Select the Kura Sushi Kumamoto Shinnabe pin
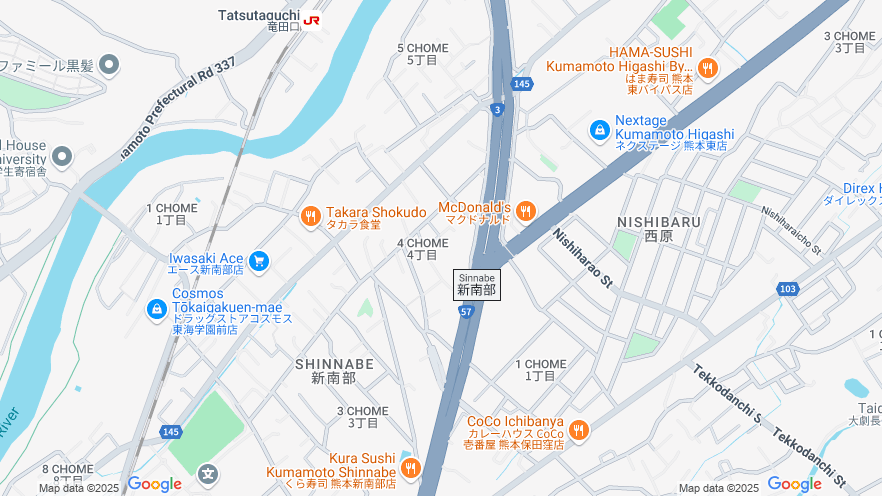Screen dimensions: 882x496 pyautogui.click(x=410, y=467)
